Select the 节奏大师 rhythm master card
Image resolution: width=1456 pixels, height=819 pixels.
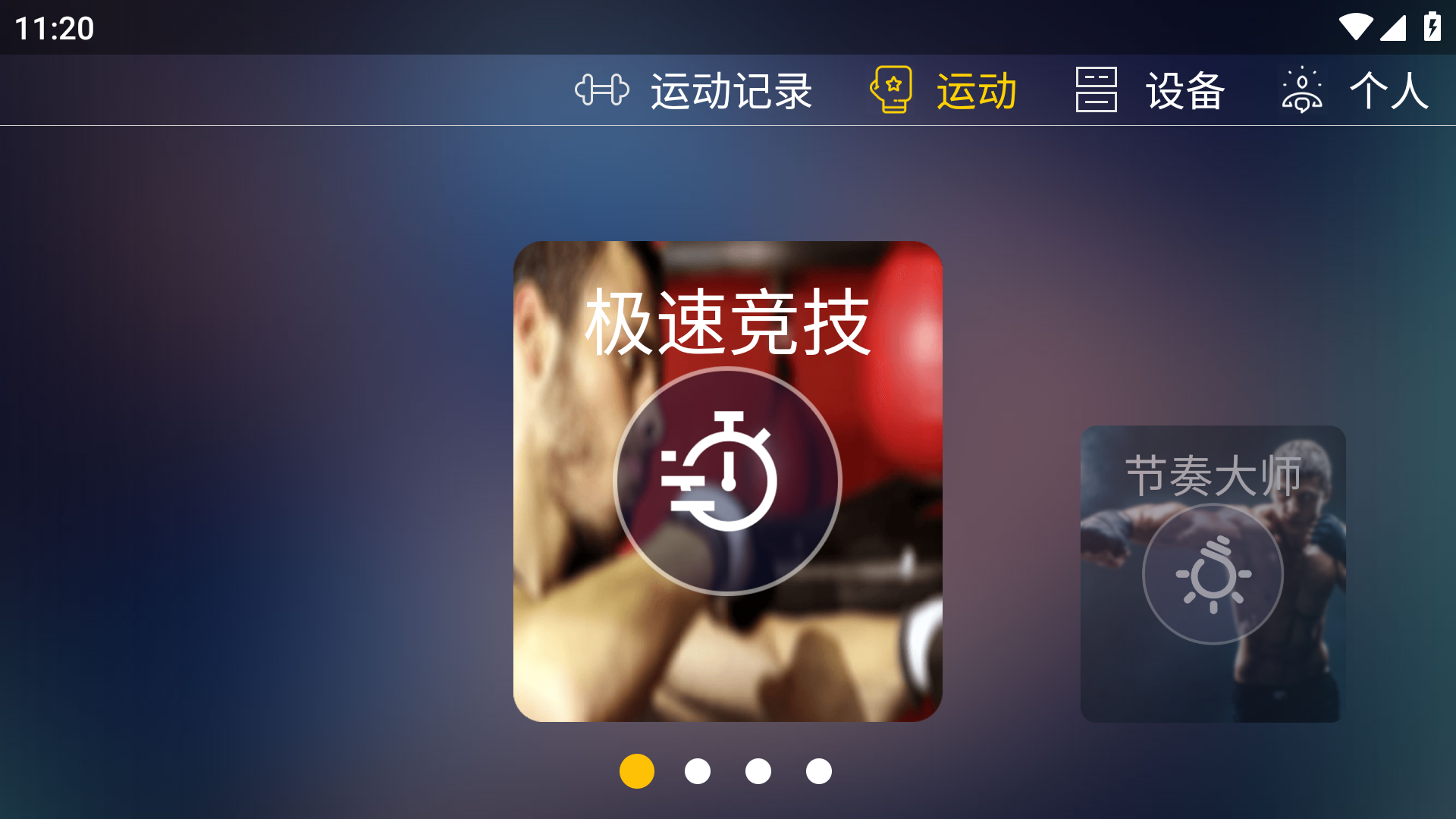1213,573
